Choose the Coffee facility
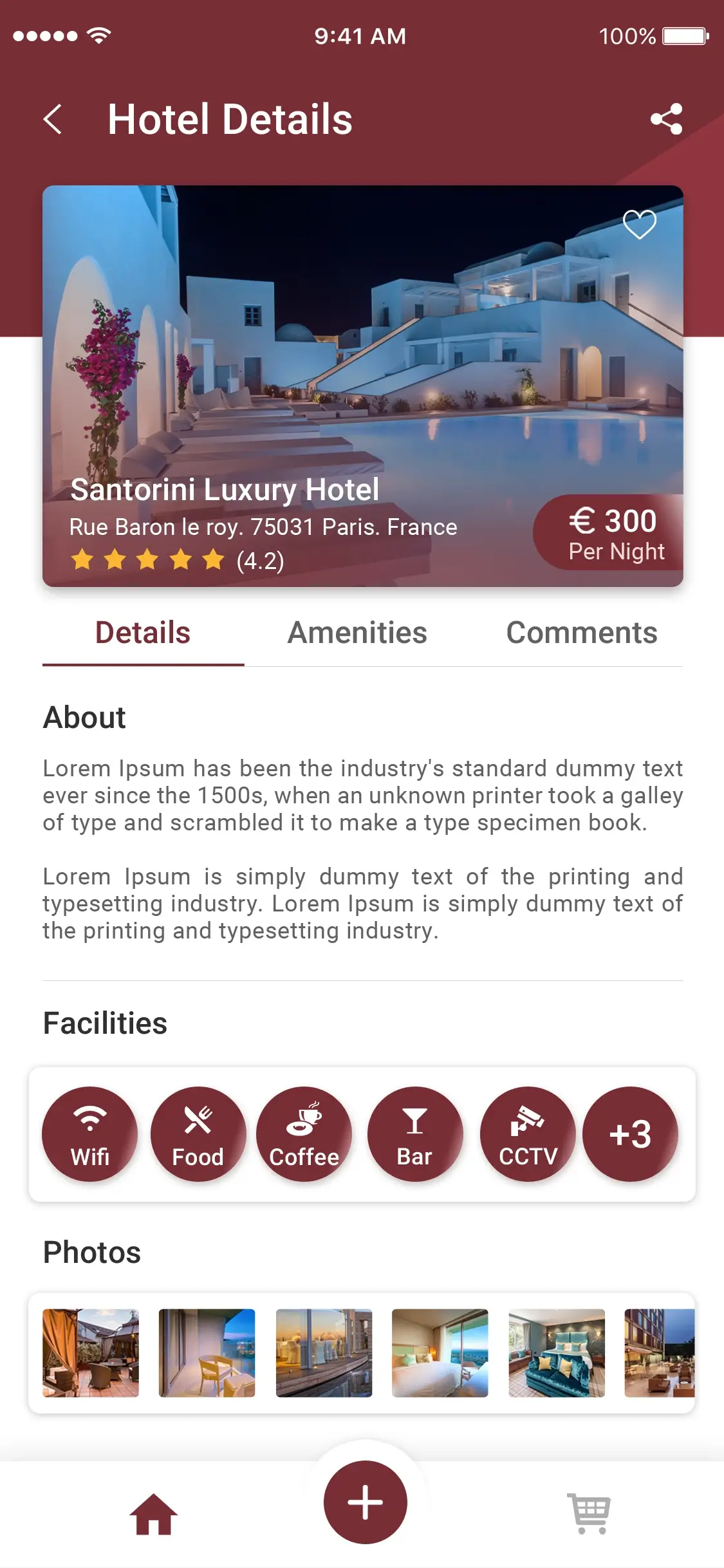 coord(304,1134)
